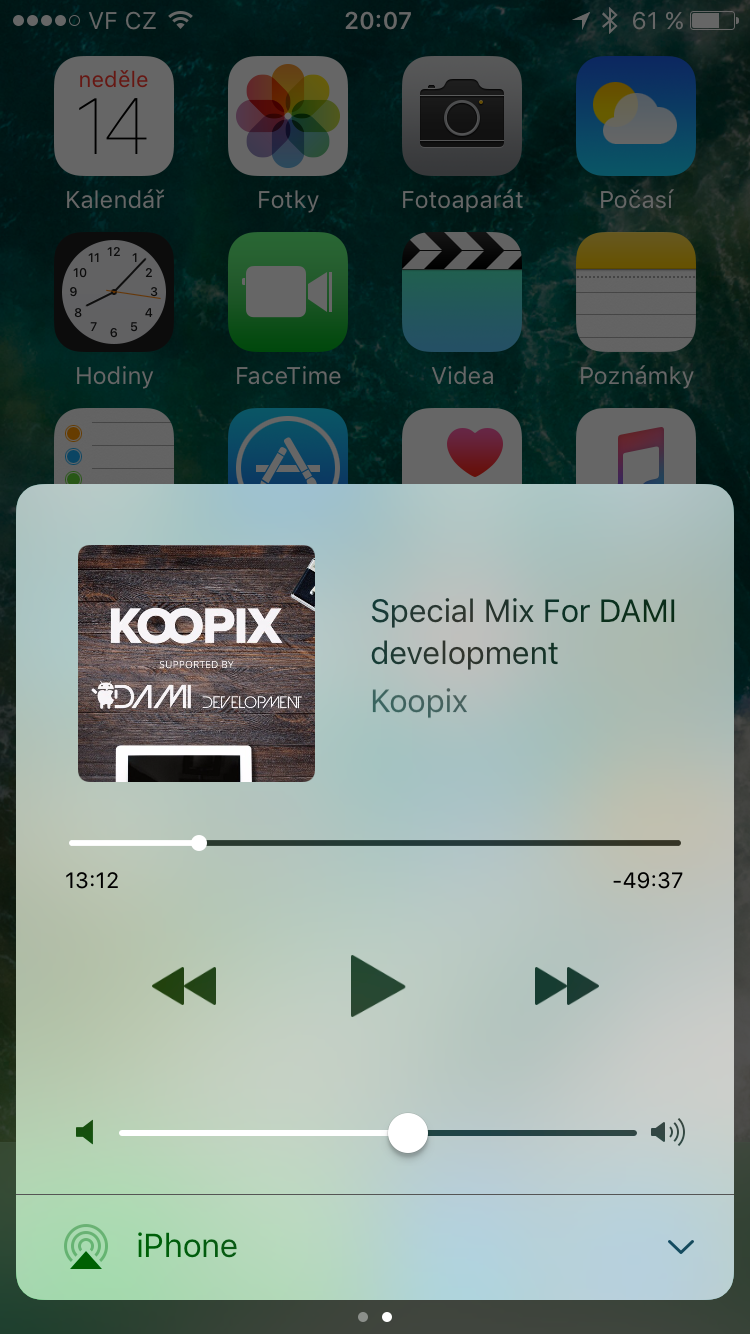Viewport: 750px width, 1334px height.
Task: Tap the Control Center page indicator dots
Action: point(375,1317)
